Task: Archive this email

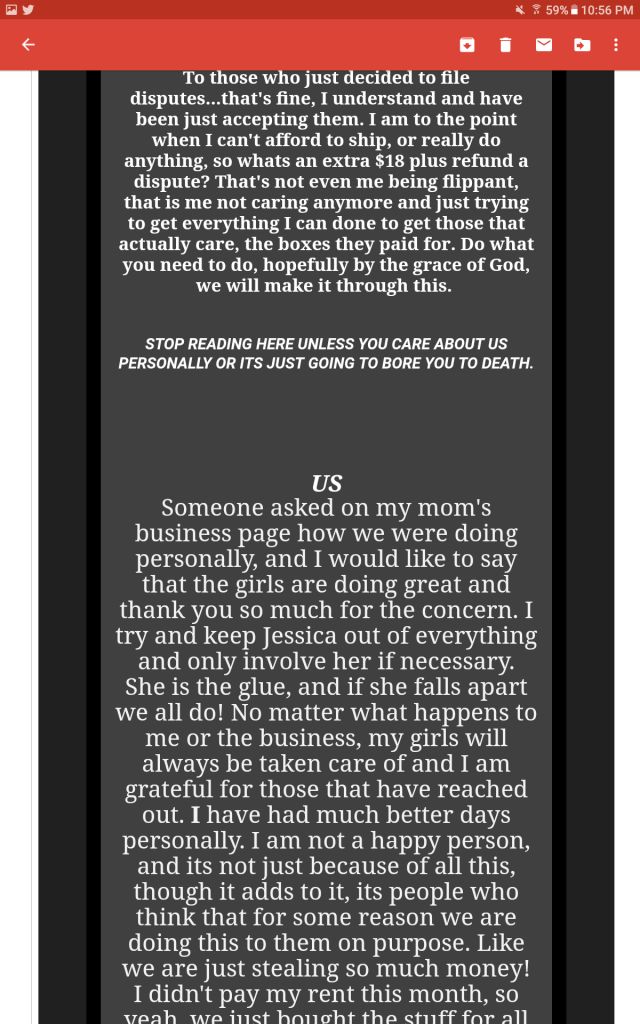Action: 467,45
